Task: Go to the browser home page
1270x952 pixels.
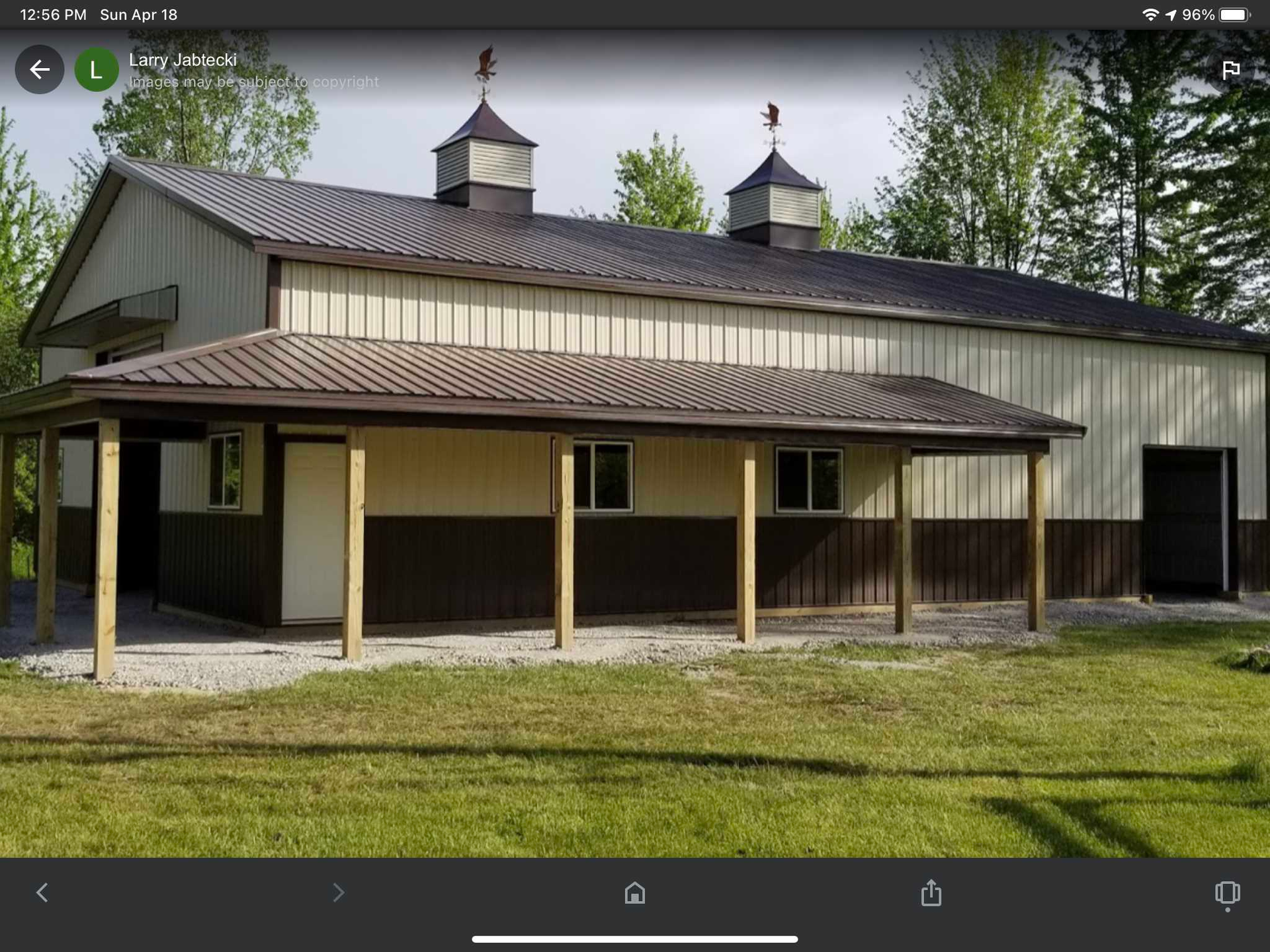Action: [x=634, y=893]
